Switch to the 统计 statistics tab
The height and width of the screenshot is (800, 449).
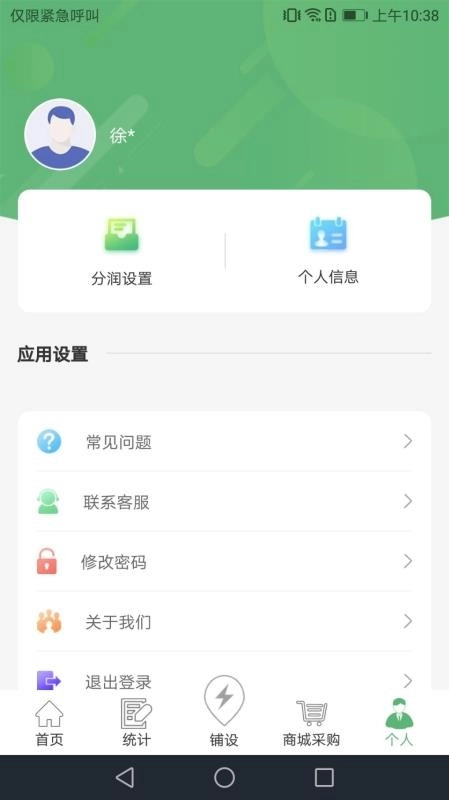click(x=136, y=723)
